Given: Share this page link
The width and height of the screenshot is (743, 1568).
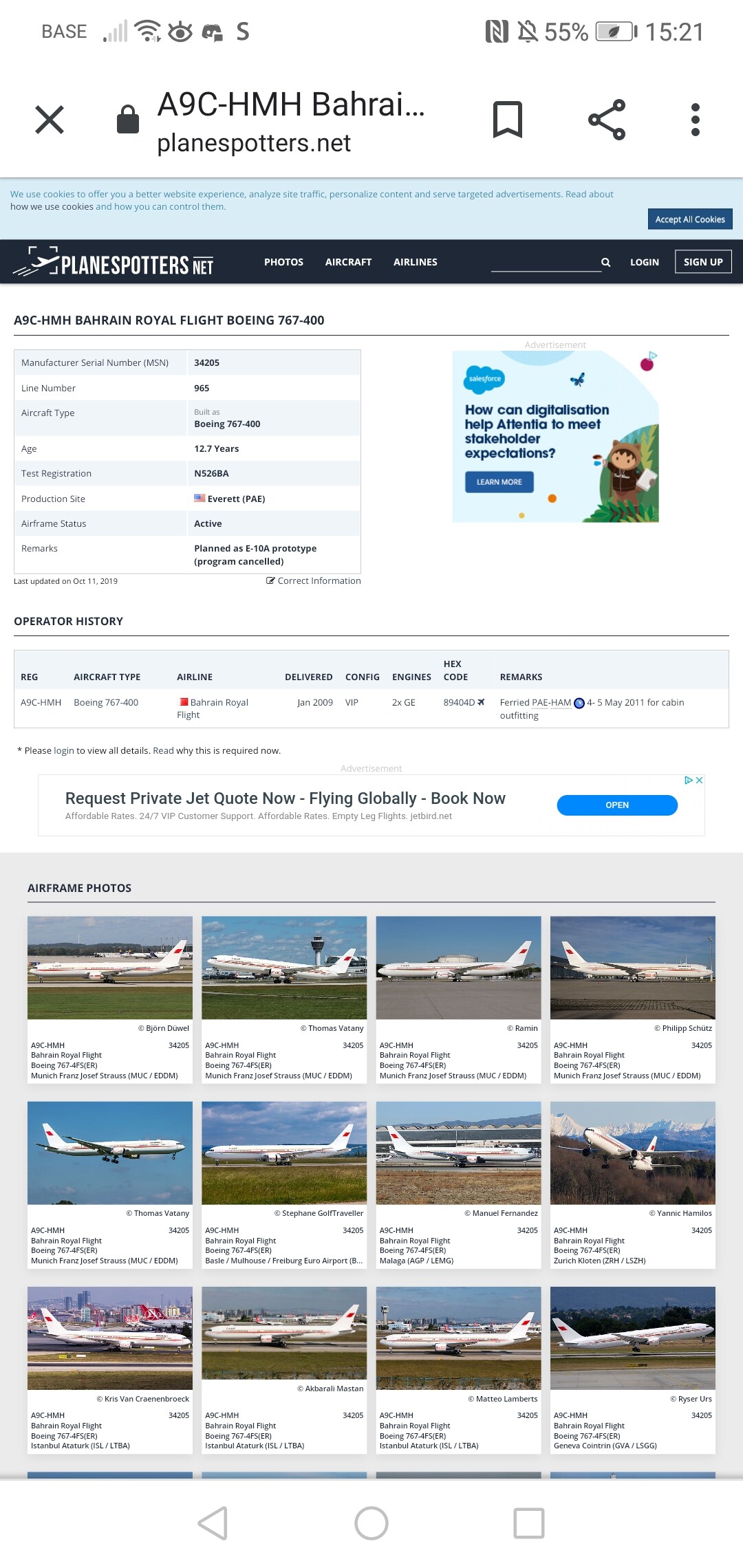Looking at the screenshot, I should tap(607, 120).
